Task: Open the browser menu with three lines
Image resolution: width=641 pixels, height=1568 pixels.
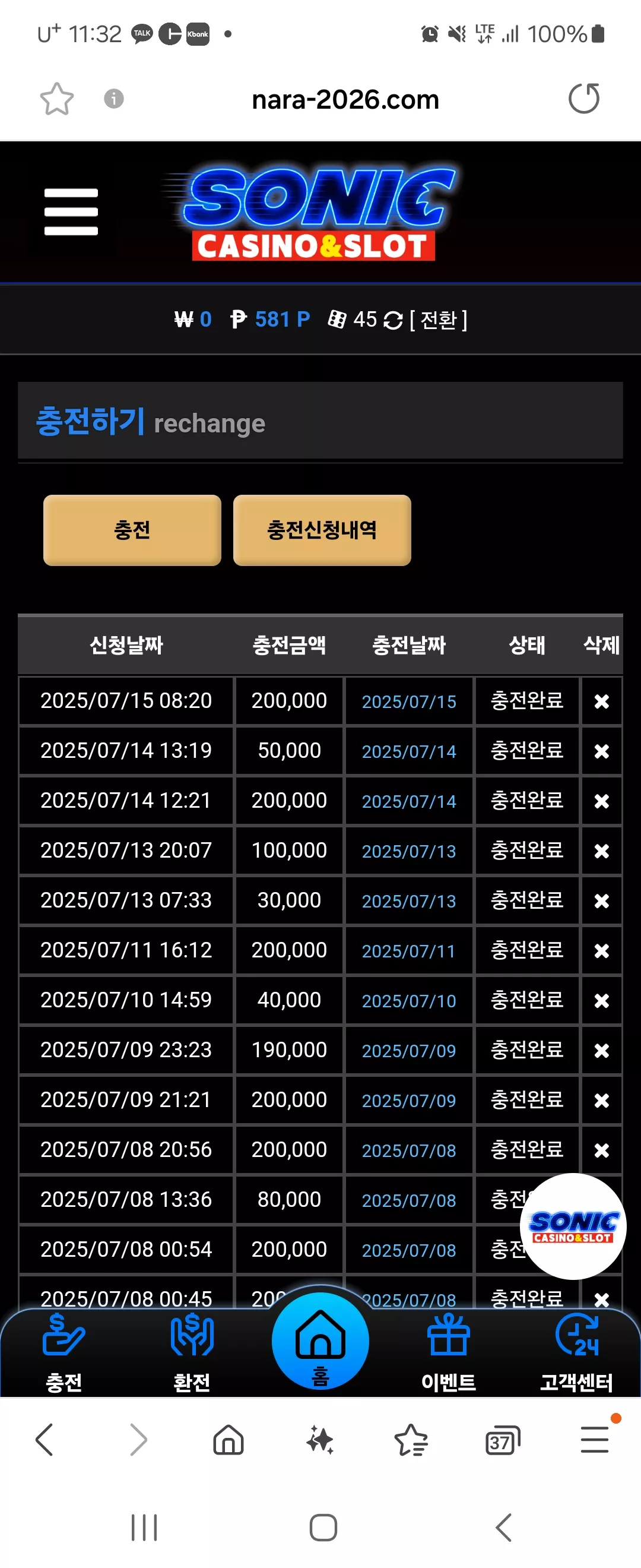Action: 595,1440
